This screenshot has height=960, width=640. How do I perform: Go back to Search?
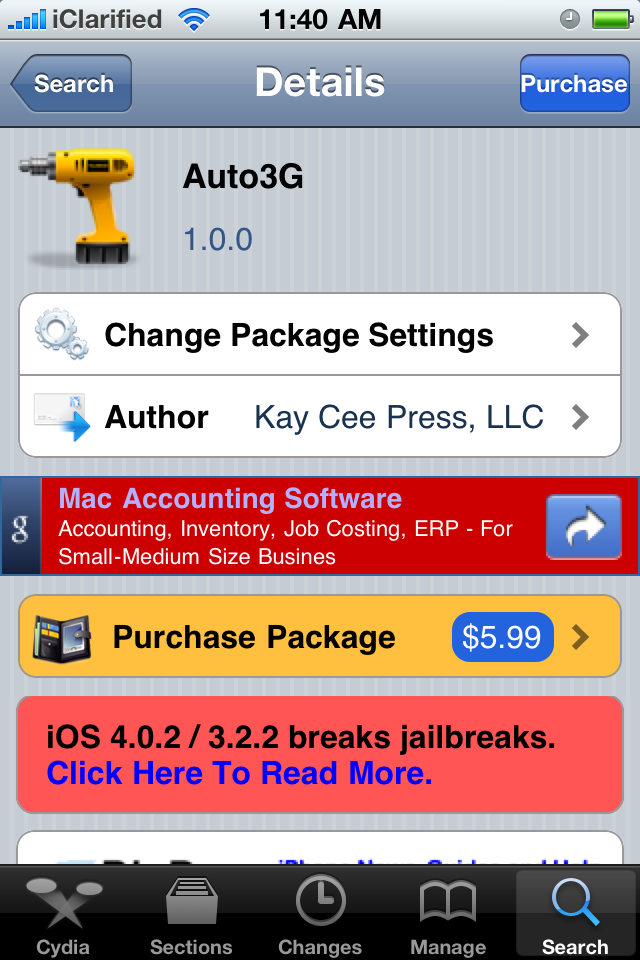71,84
